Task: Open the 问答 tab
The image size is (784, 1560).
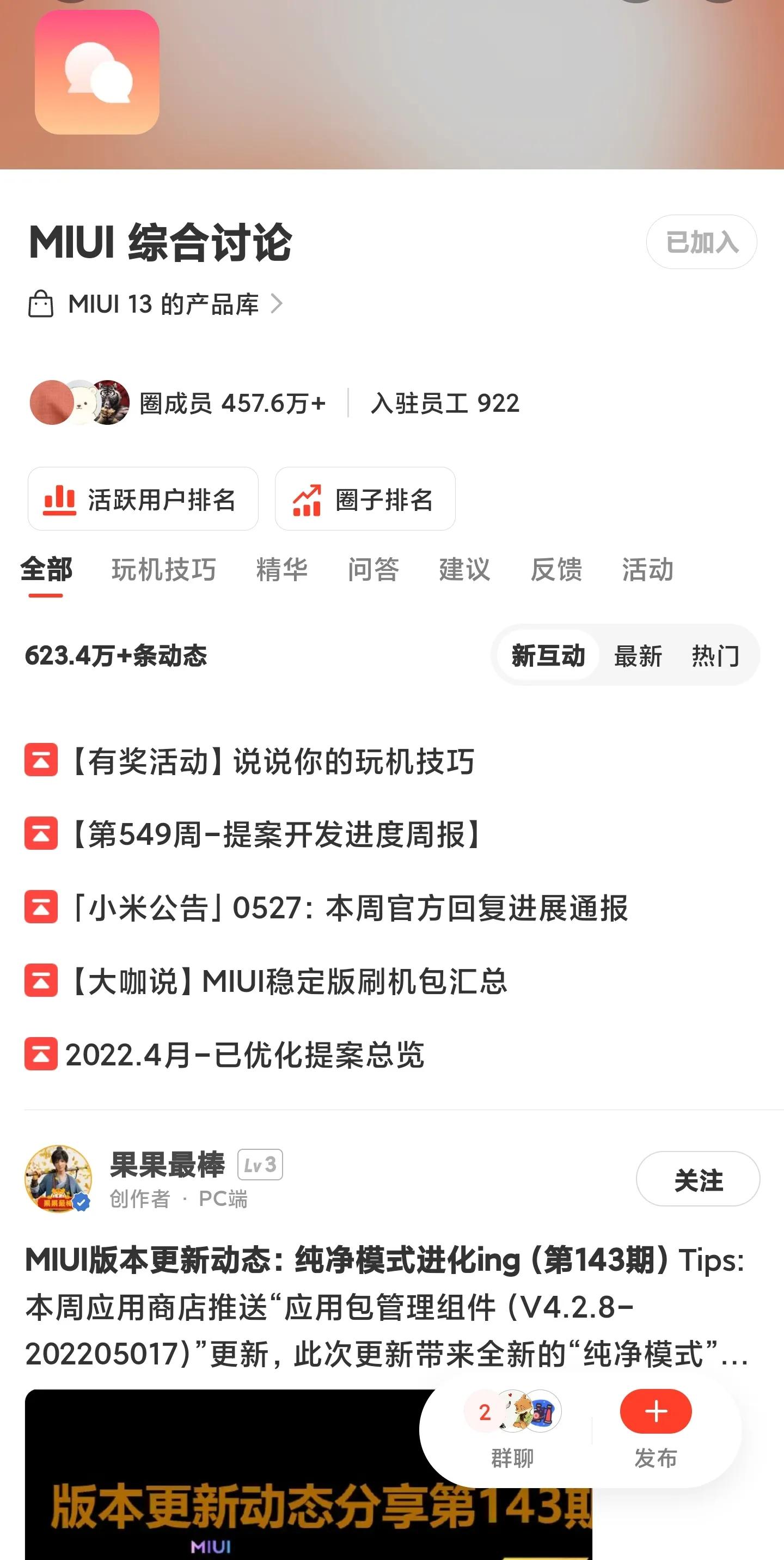Action: (373, 569)
